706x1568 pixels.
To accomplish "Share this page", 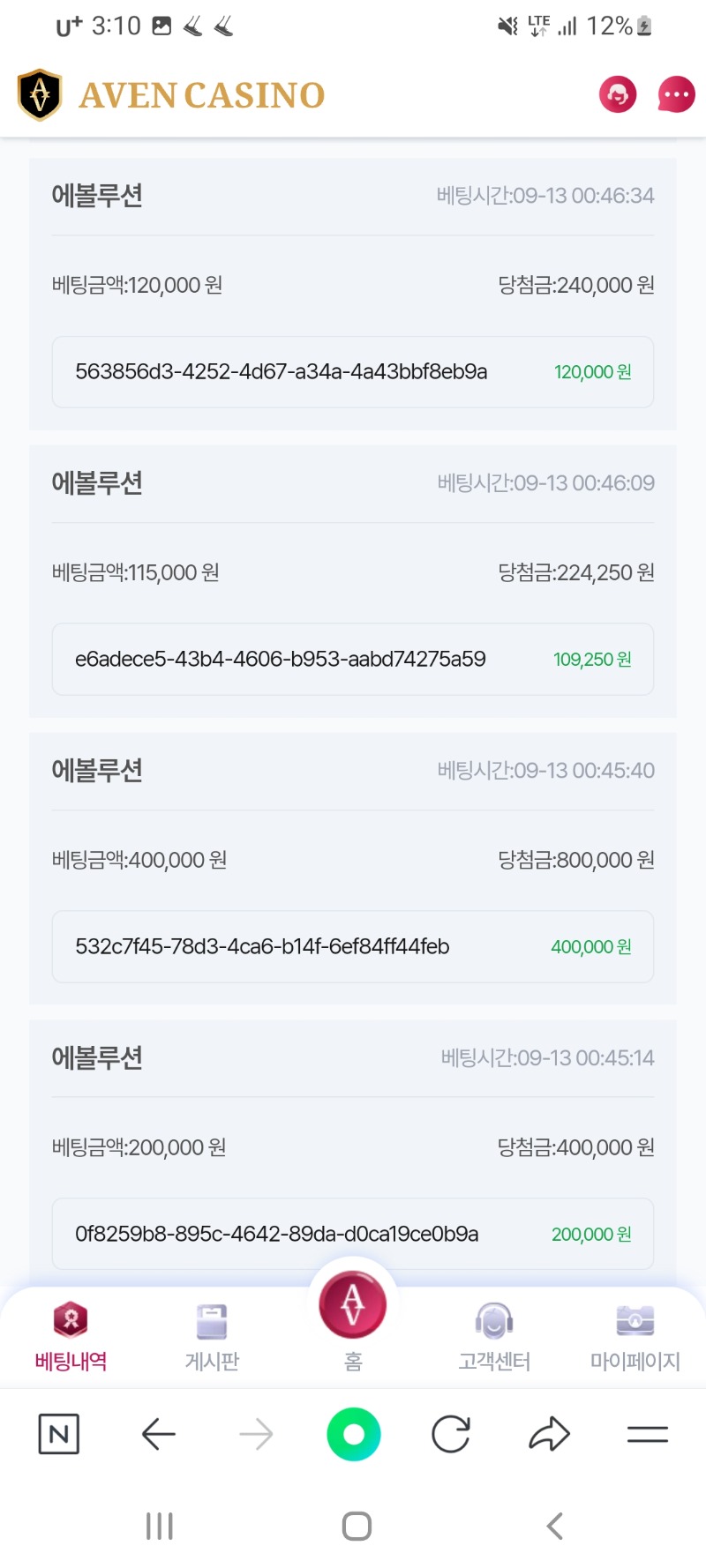I will [x=549, y=1434].
